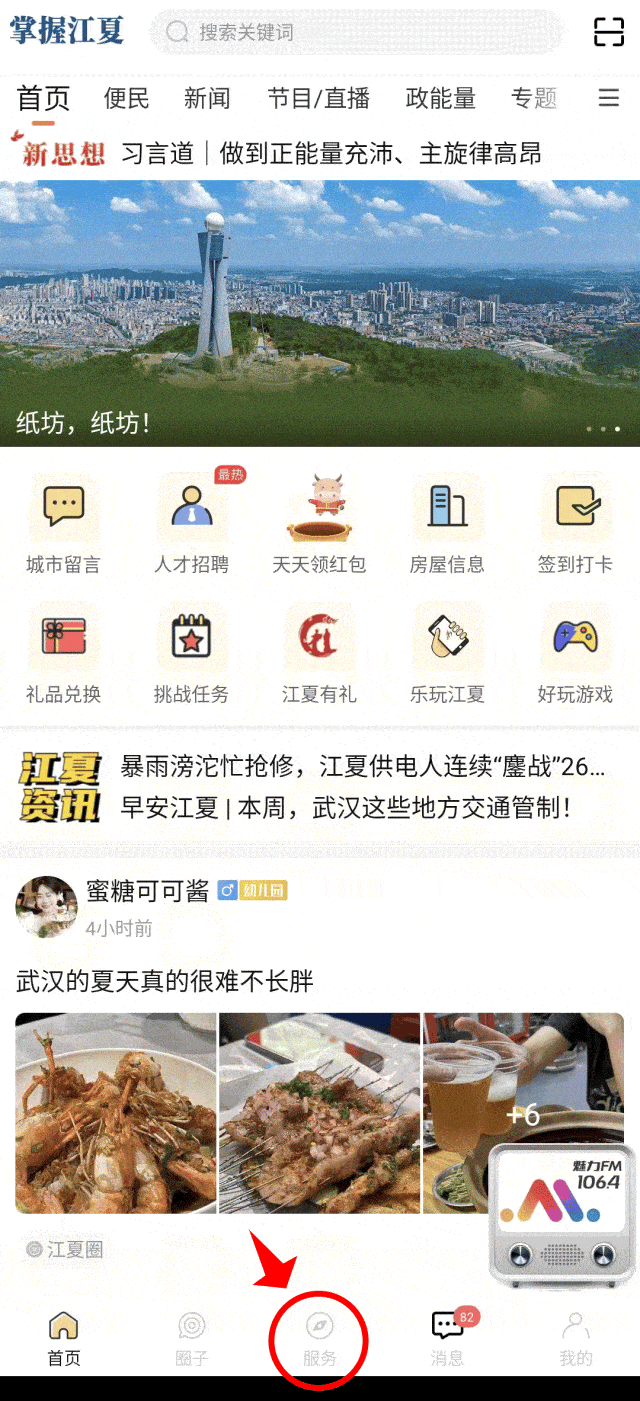Go to 人才招聘

pyautogui.click(x=191, y=525)
